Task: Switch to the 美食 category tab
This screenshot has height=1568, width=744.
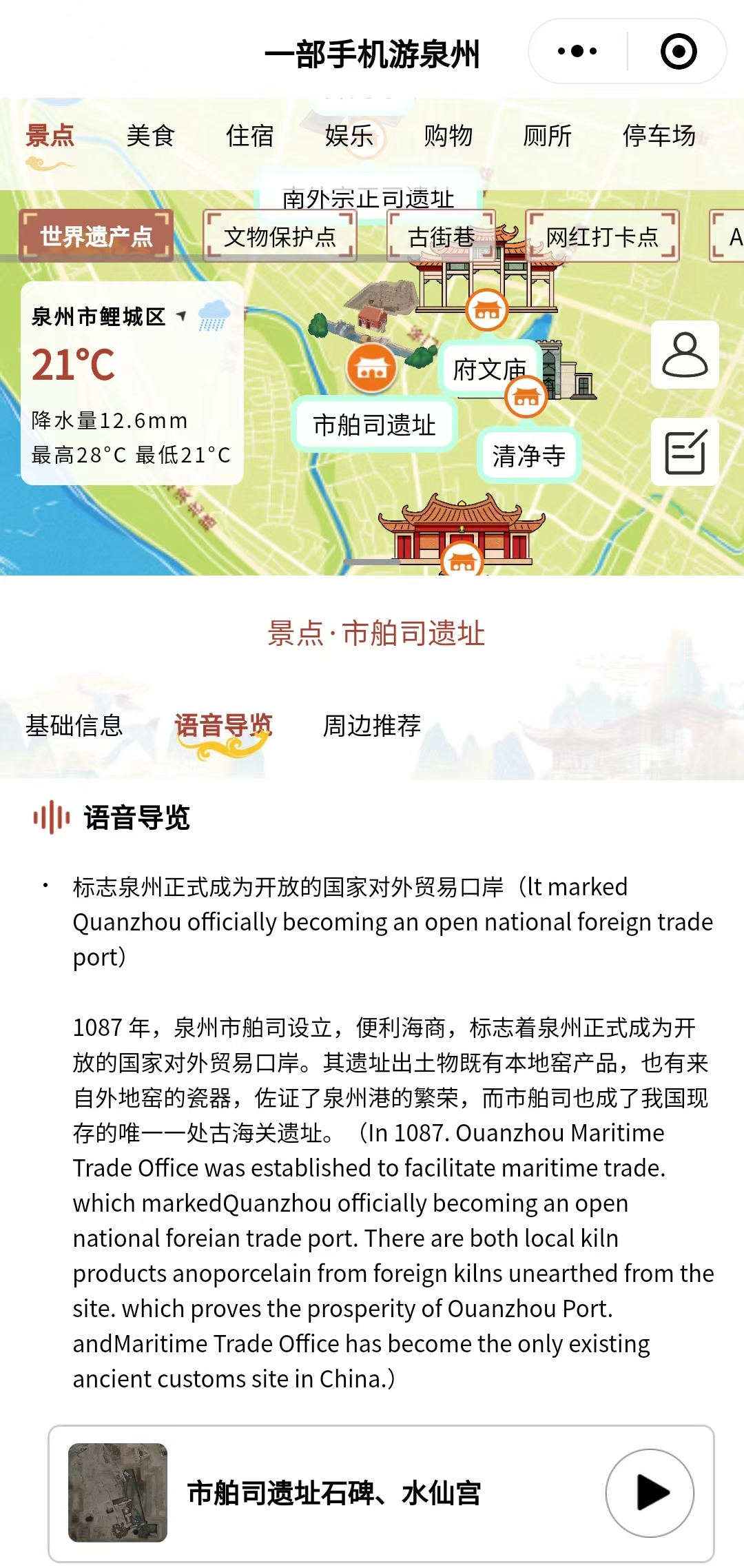Action: click(x=150, y=136)
